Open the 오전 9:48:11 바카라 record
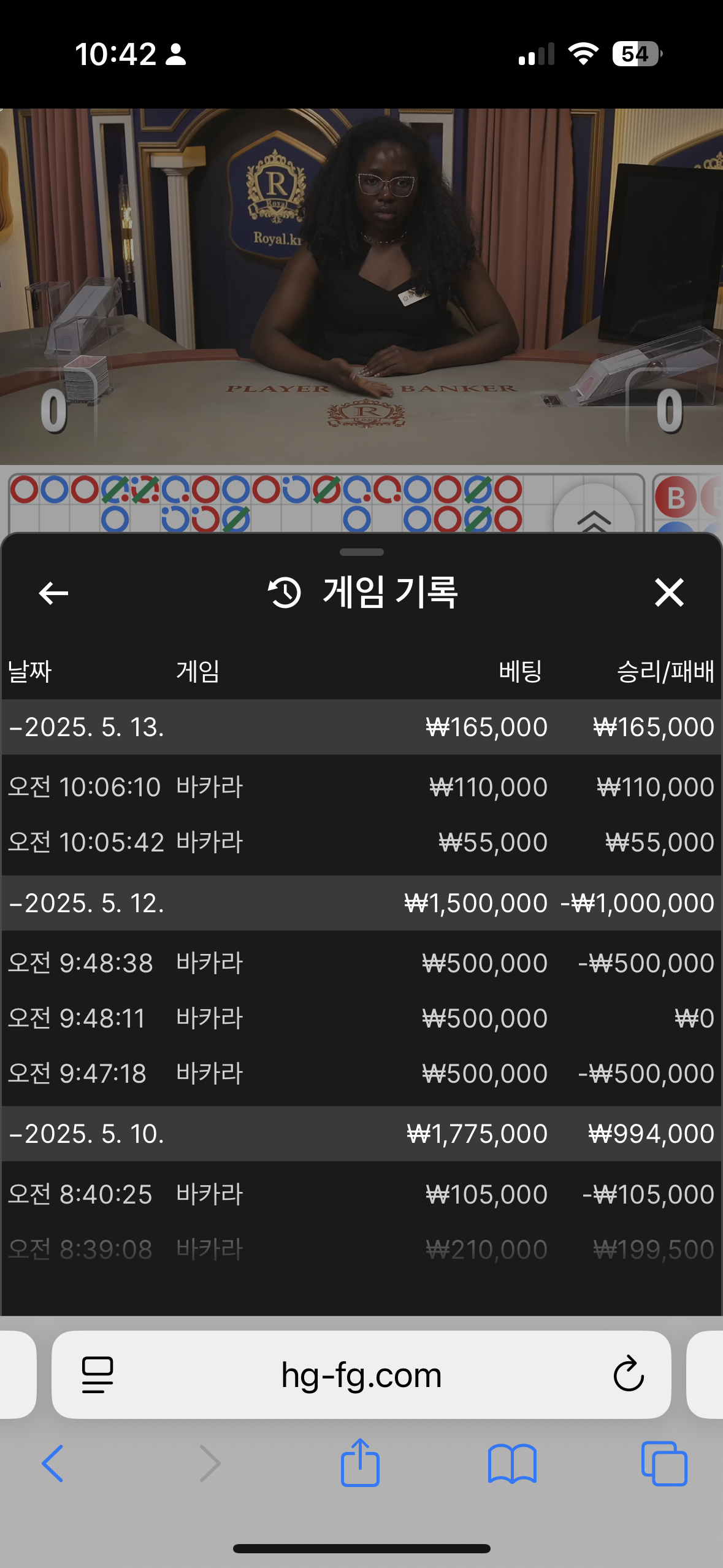The height and width of the screenshot is (1568, 723). coord(361,1018)
